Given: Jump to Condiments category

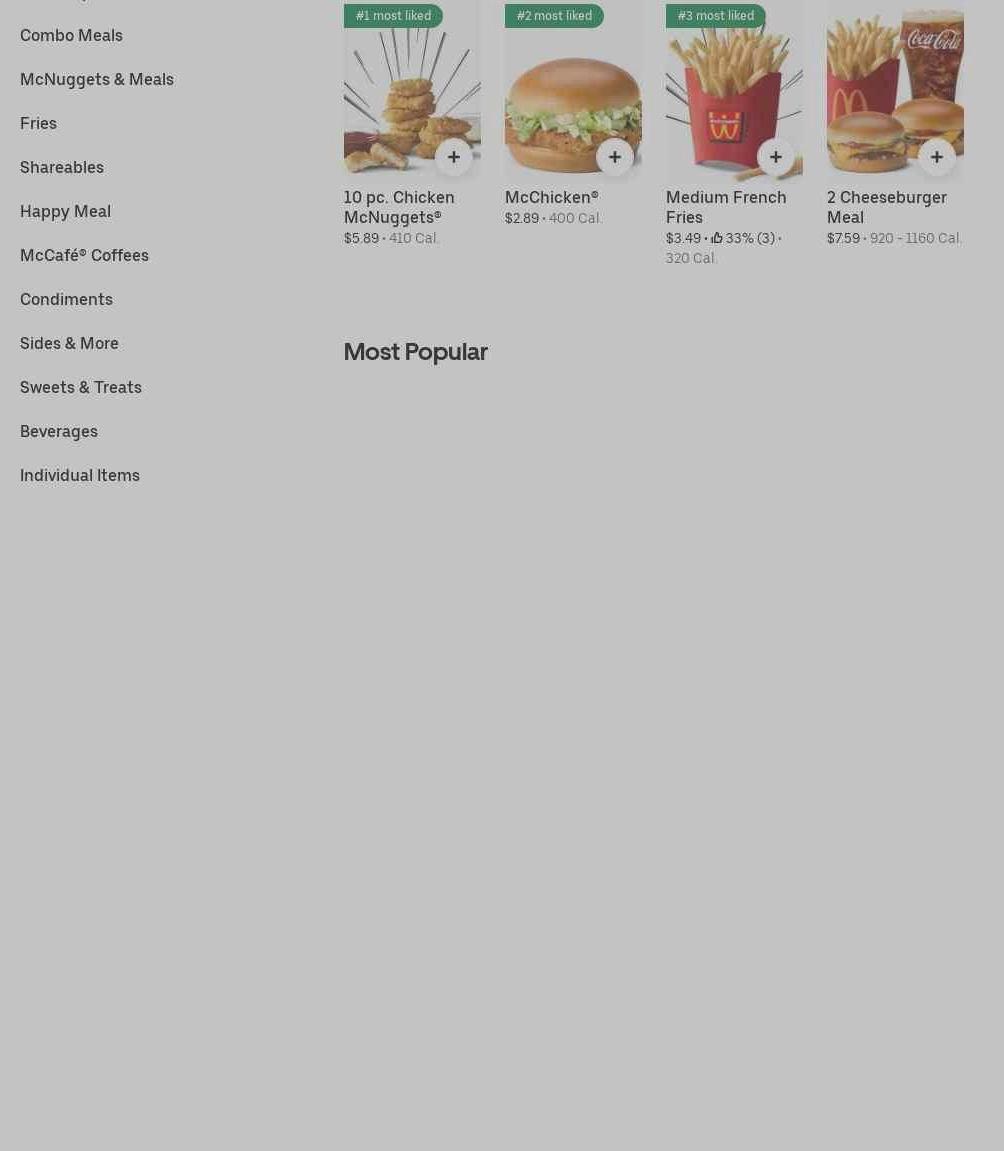Looking at the screenshot, I should tap(66, 299).
